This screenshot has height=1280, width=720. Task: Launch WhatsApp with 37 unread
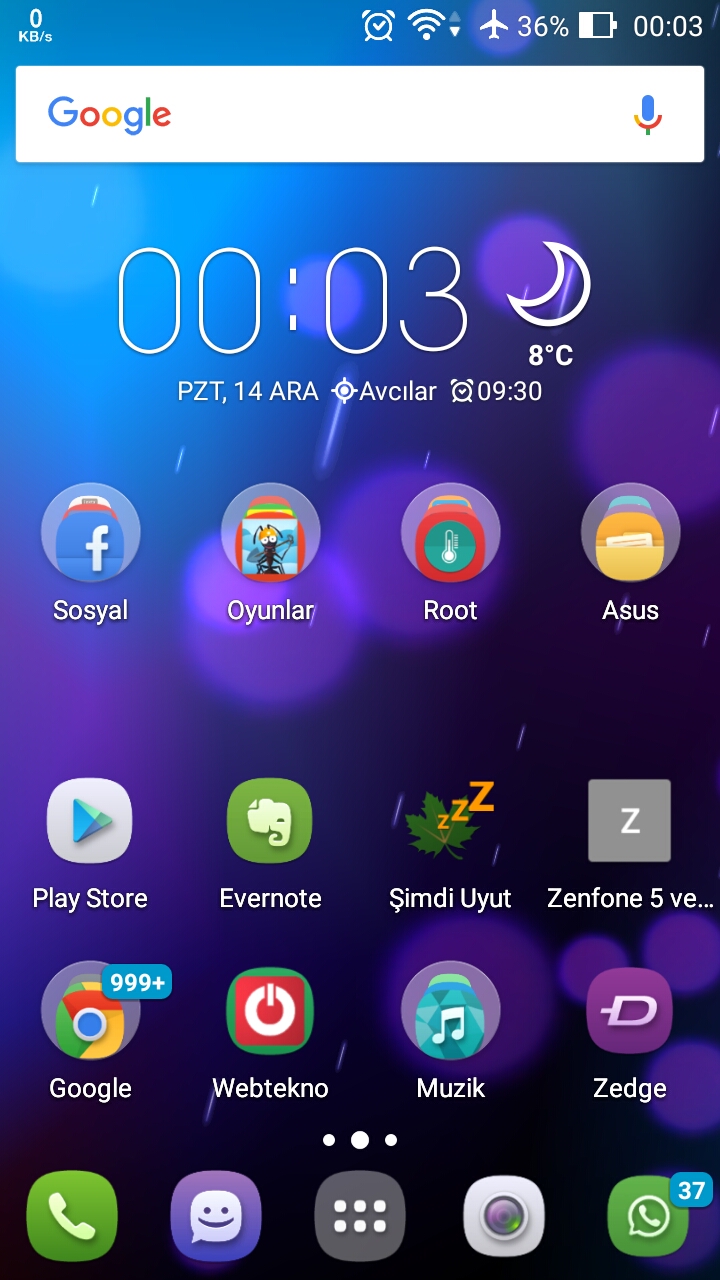click(x=650, y=1216)
